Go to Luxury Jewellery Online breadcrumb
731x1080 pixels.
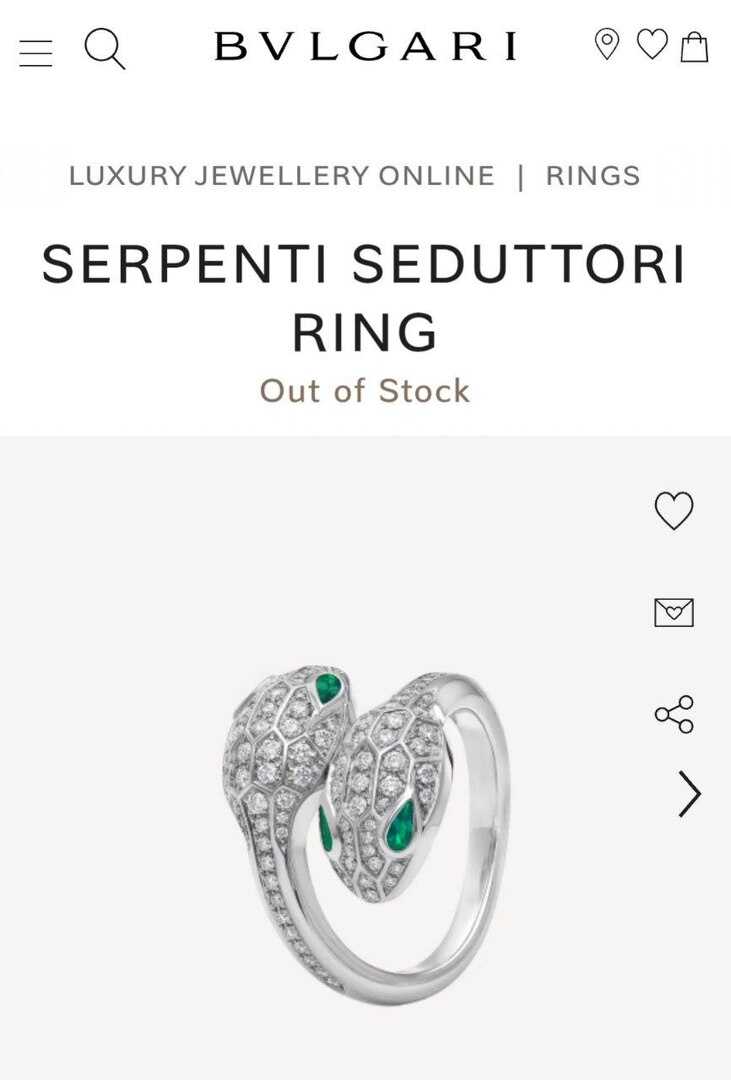tap(281, 176)
